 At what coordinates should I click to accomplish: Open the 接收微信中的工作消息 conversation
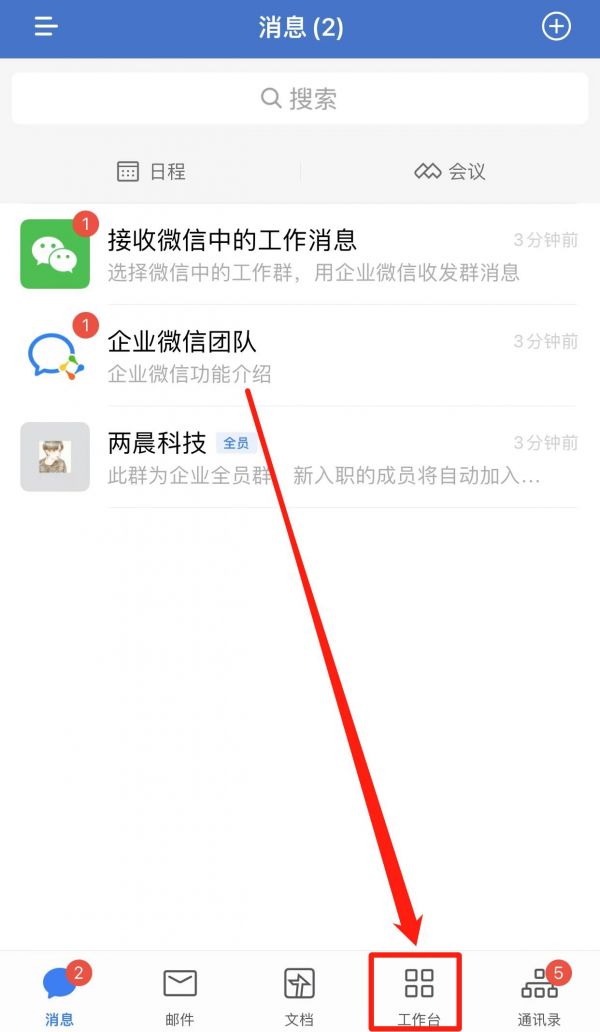[x=300, y=254]
